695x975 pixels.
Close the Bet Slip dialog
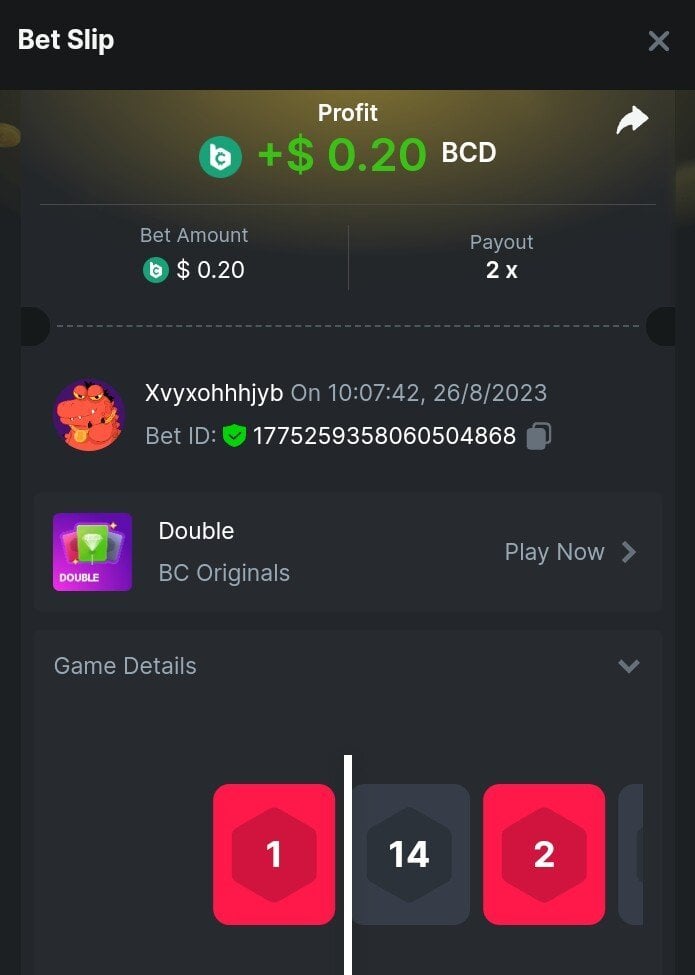click(658, 41)
